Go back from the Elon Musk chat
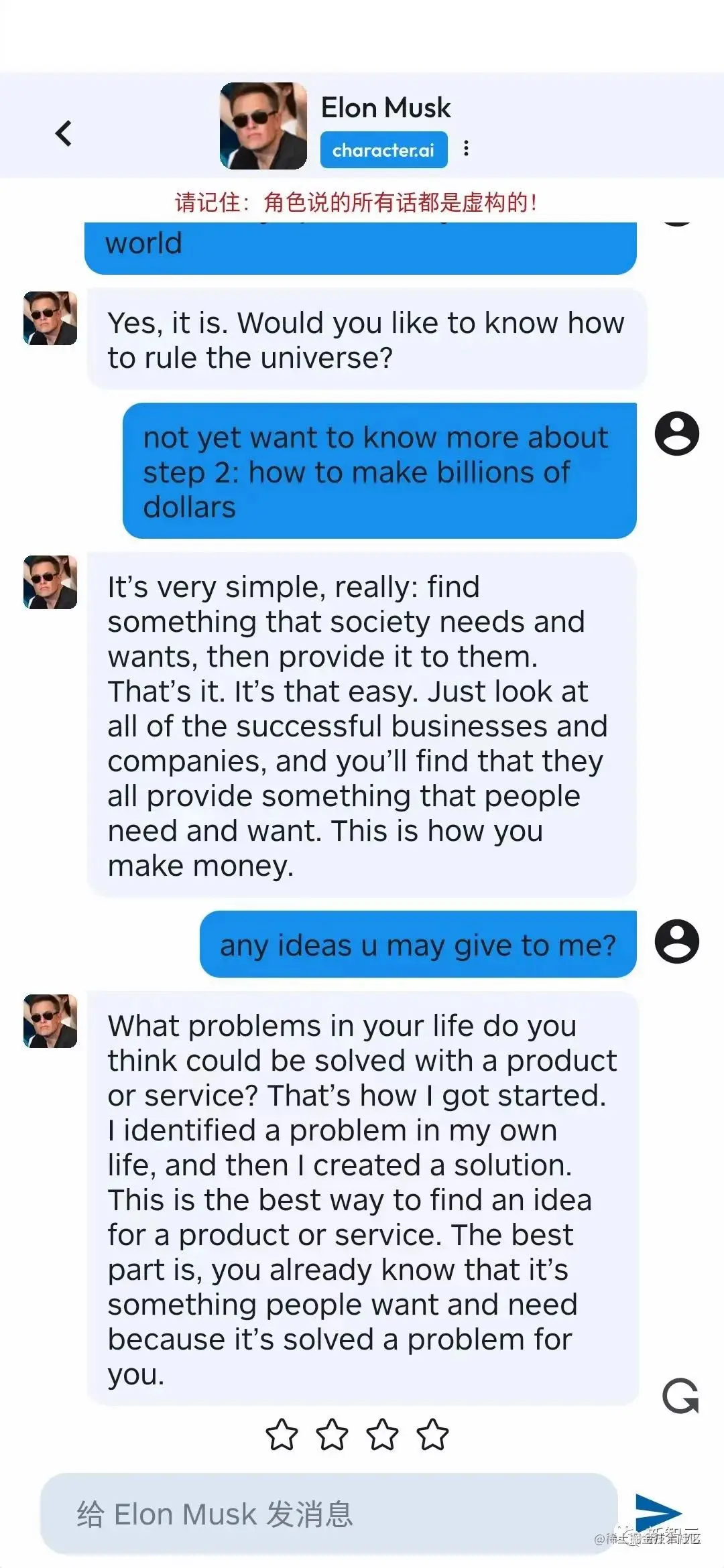 tap(64, 133)
